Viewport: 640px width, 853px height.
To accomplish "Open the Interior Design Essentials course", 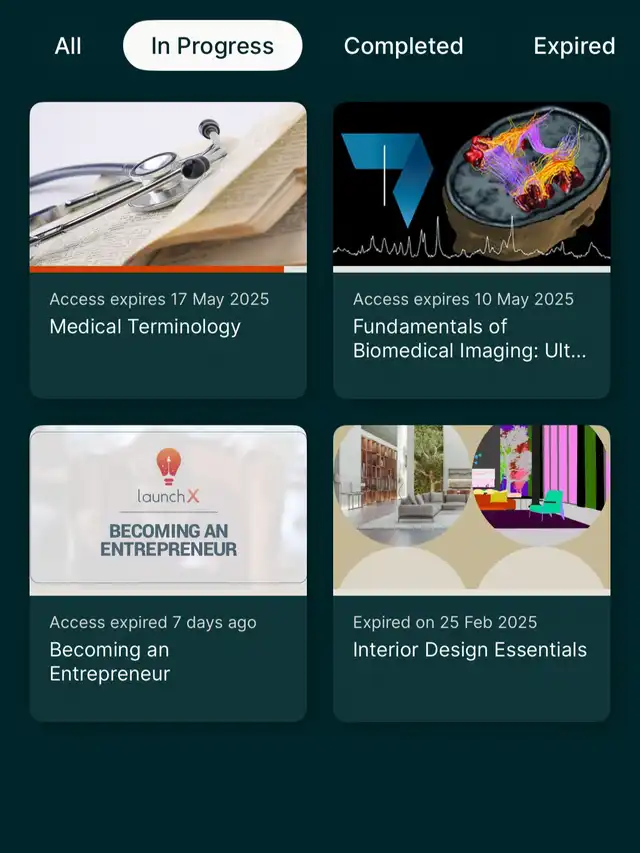I will (x=471, y=573).
